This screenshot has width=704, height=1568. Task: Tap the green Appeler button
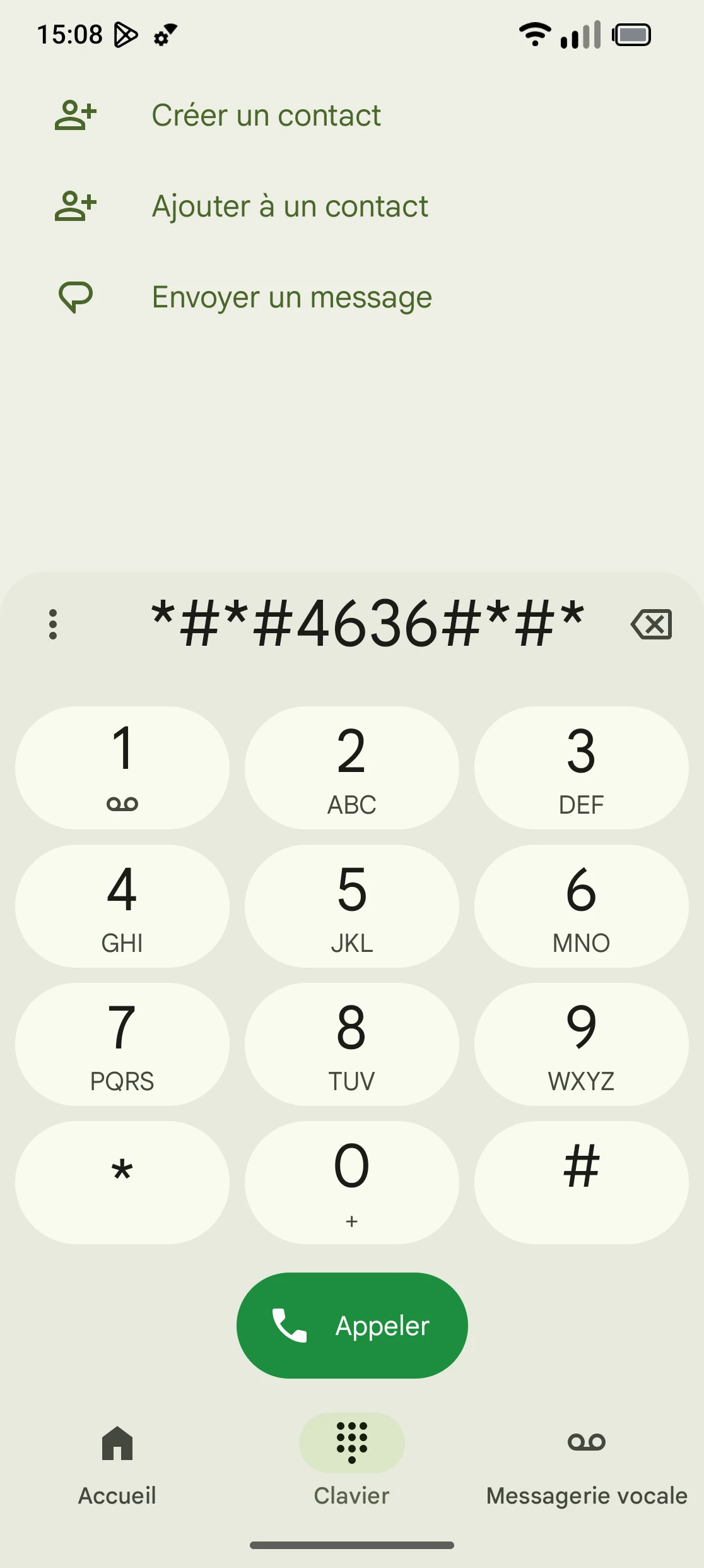tap(352, 1325)
